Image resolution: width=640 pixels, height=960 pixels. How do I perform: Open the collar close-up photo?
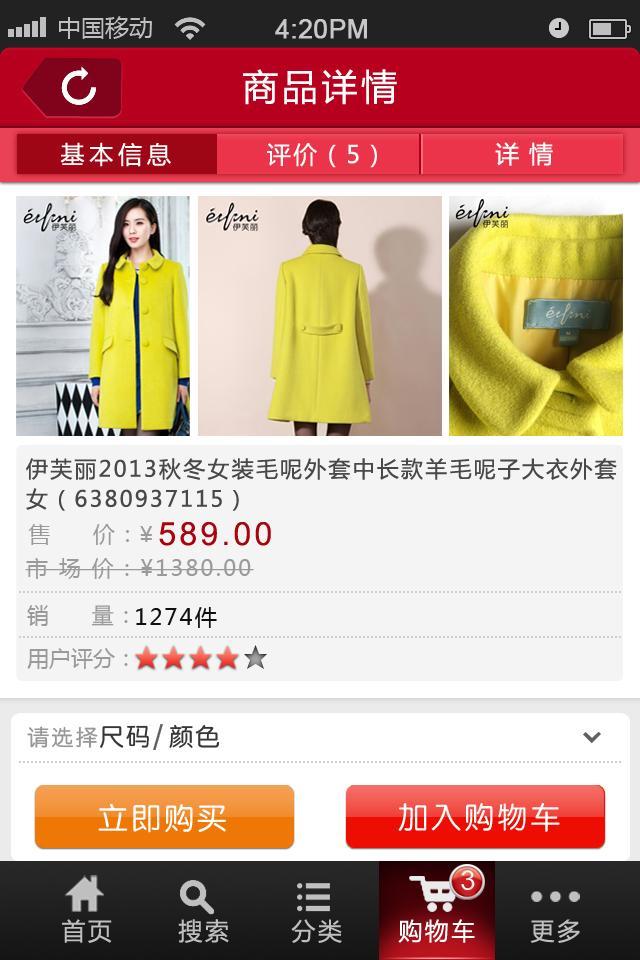536,316
